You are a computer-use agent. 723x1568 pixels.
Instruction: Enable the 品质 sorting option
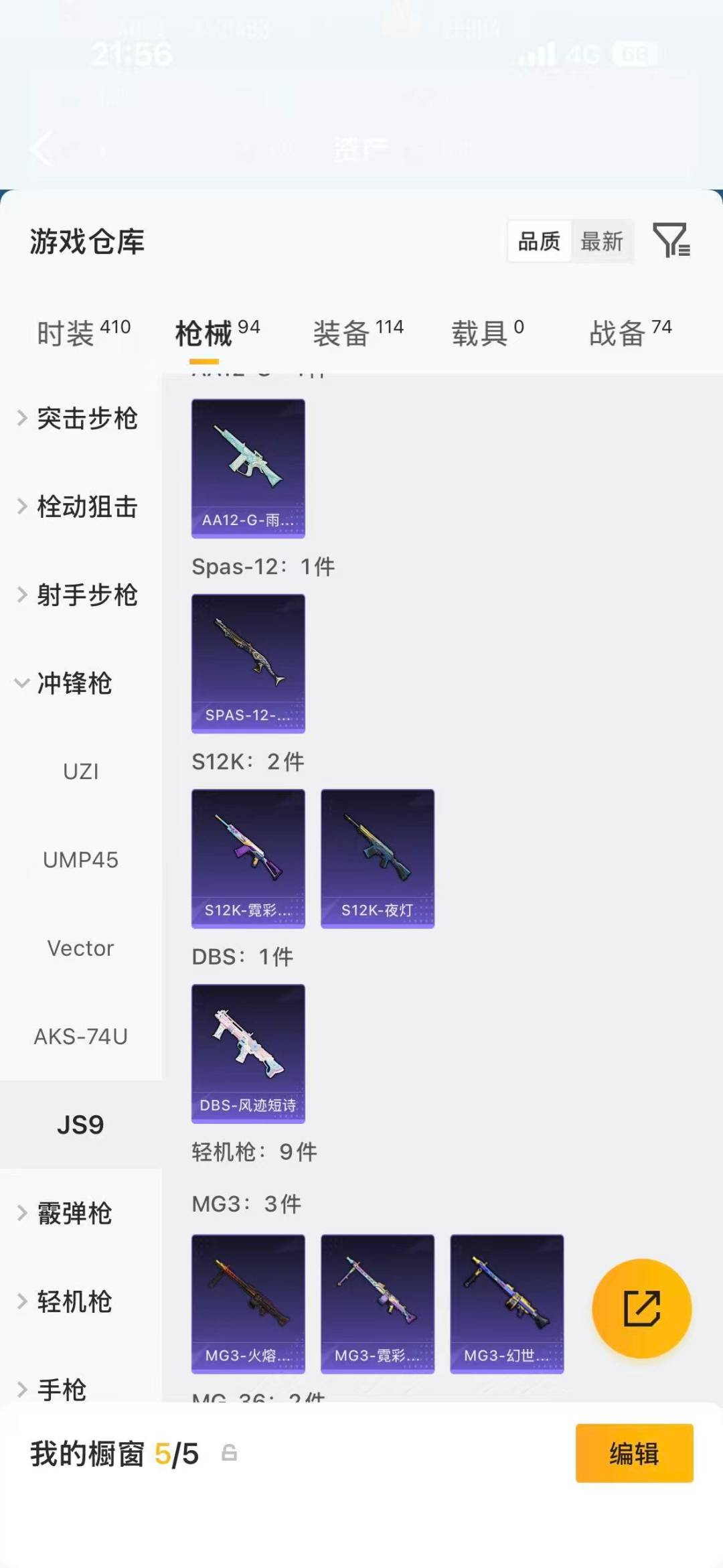(539, 242)
